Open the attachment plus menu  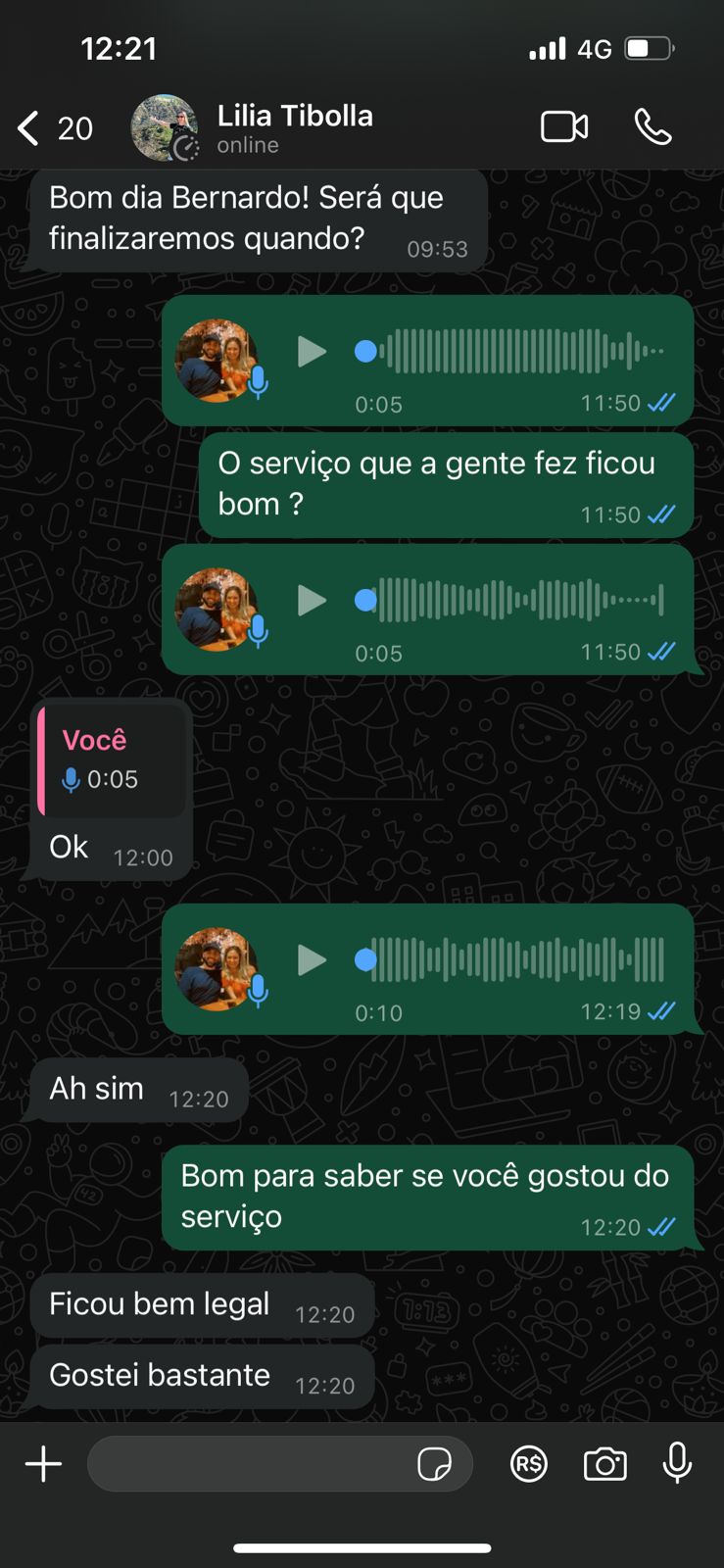[43, 1464]
